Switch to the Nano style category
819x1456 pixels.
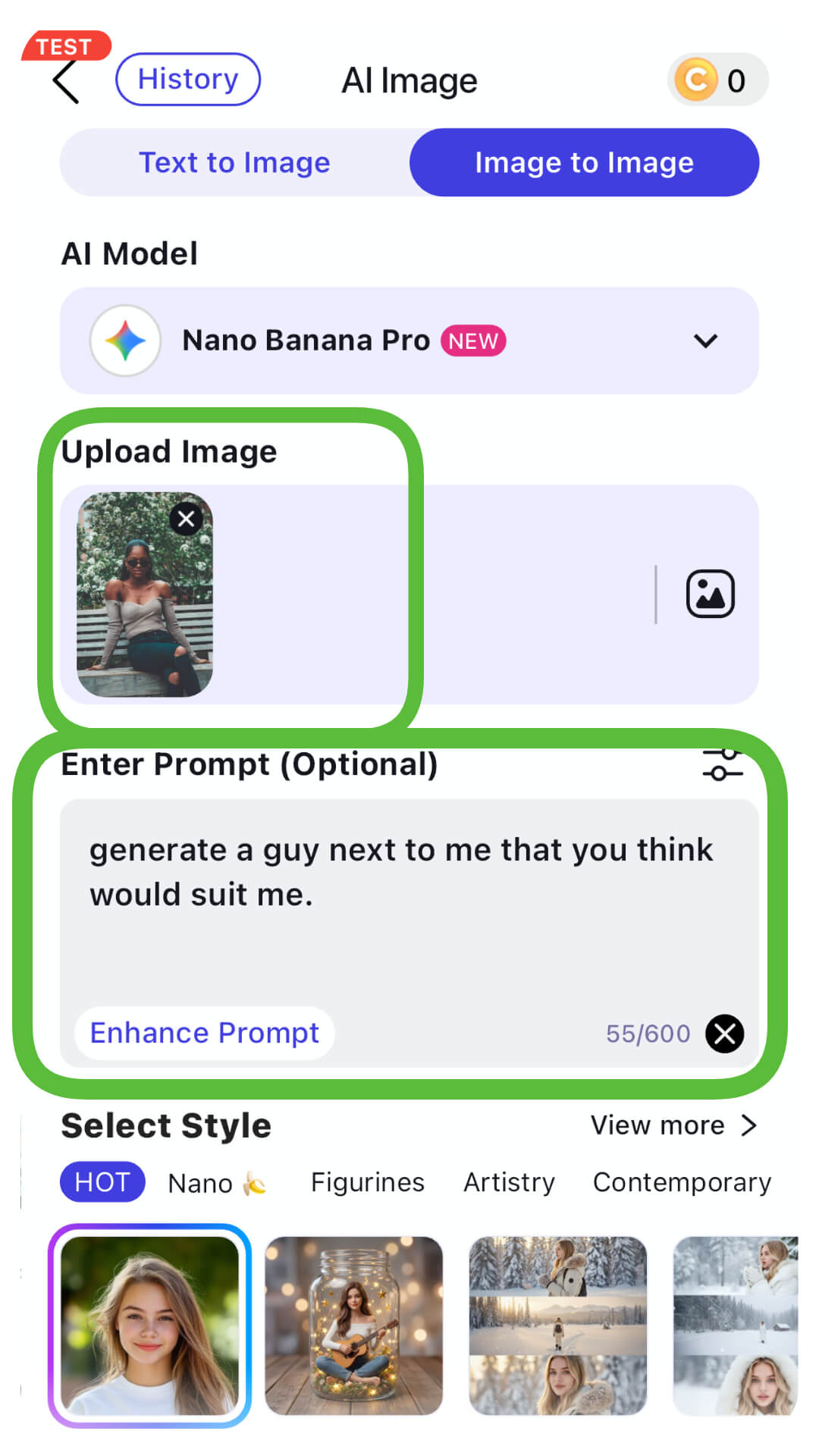coord(216,1183)
